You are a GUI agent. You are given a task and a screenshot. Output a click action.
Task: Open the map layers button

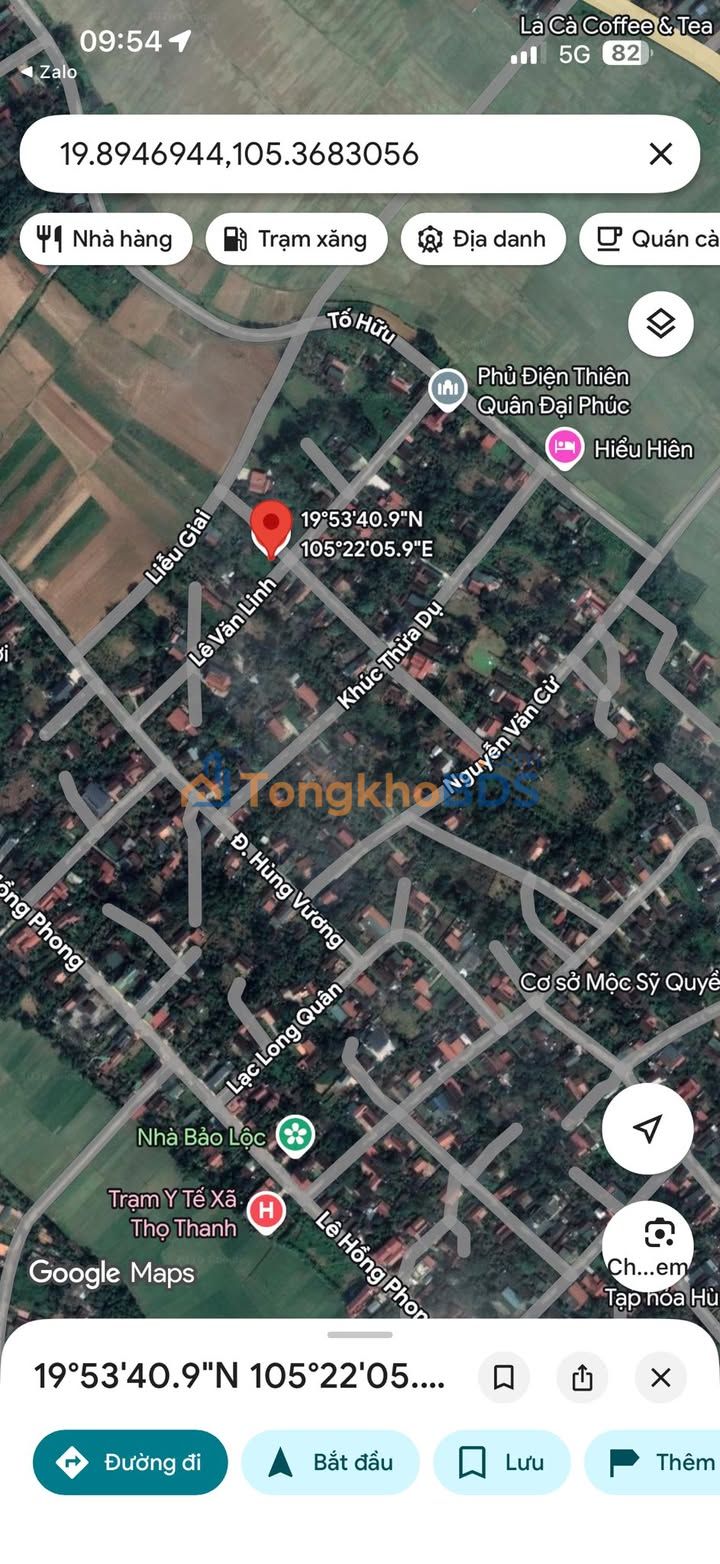click(660, 324)
